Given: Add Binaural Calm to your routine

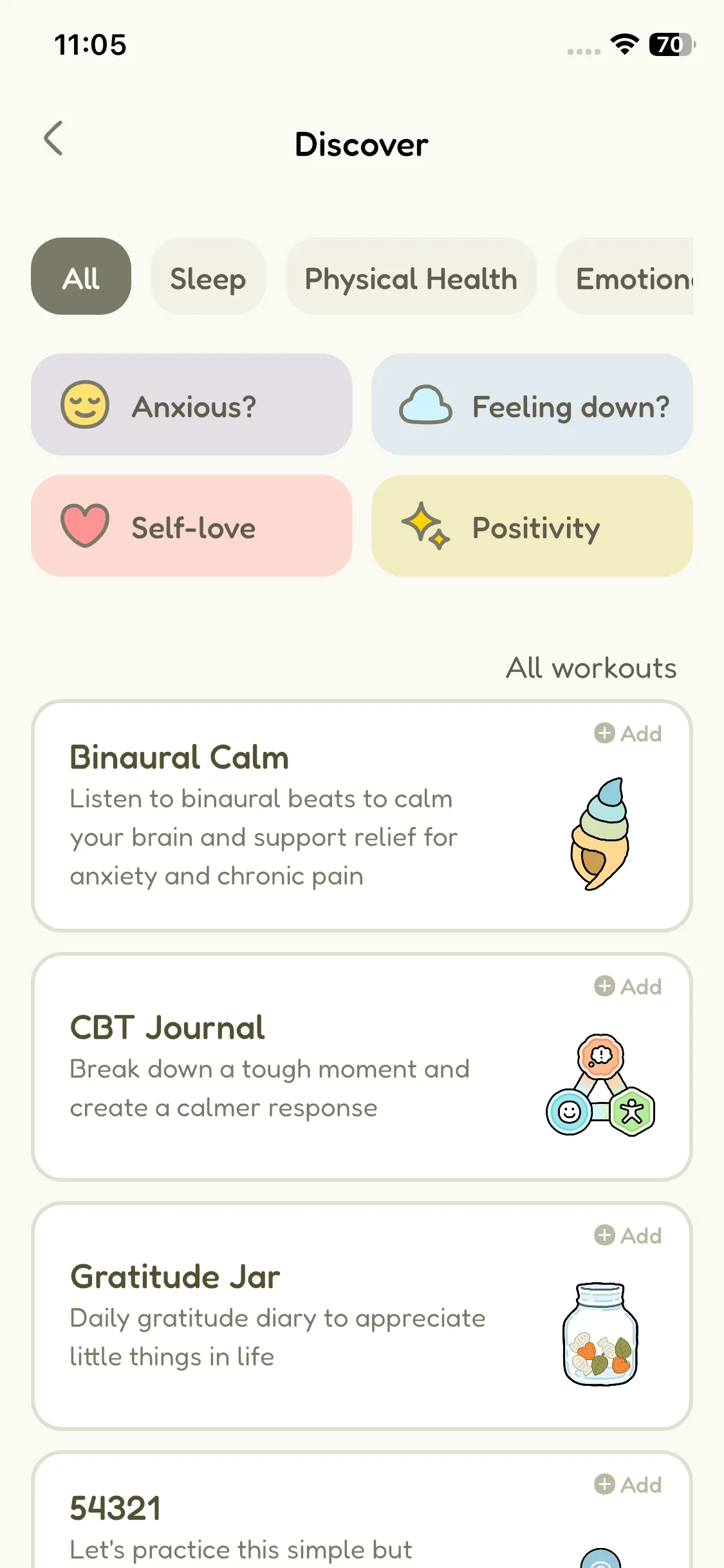Looking at the screenshot, I should 628,733.
